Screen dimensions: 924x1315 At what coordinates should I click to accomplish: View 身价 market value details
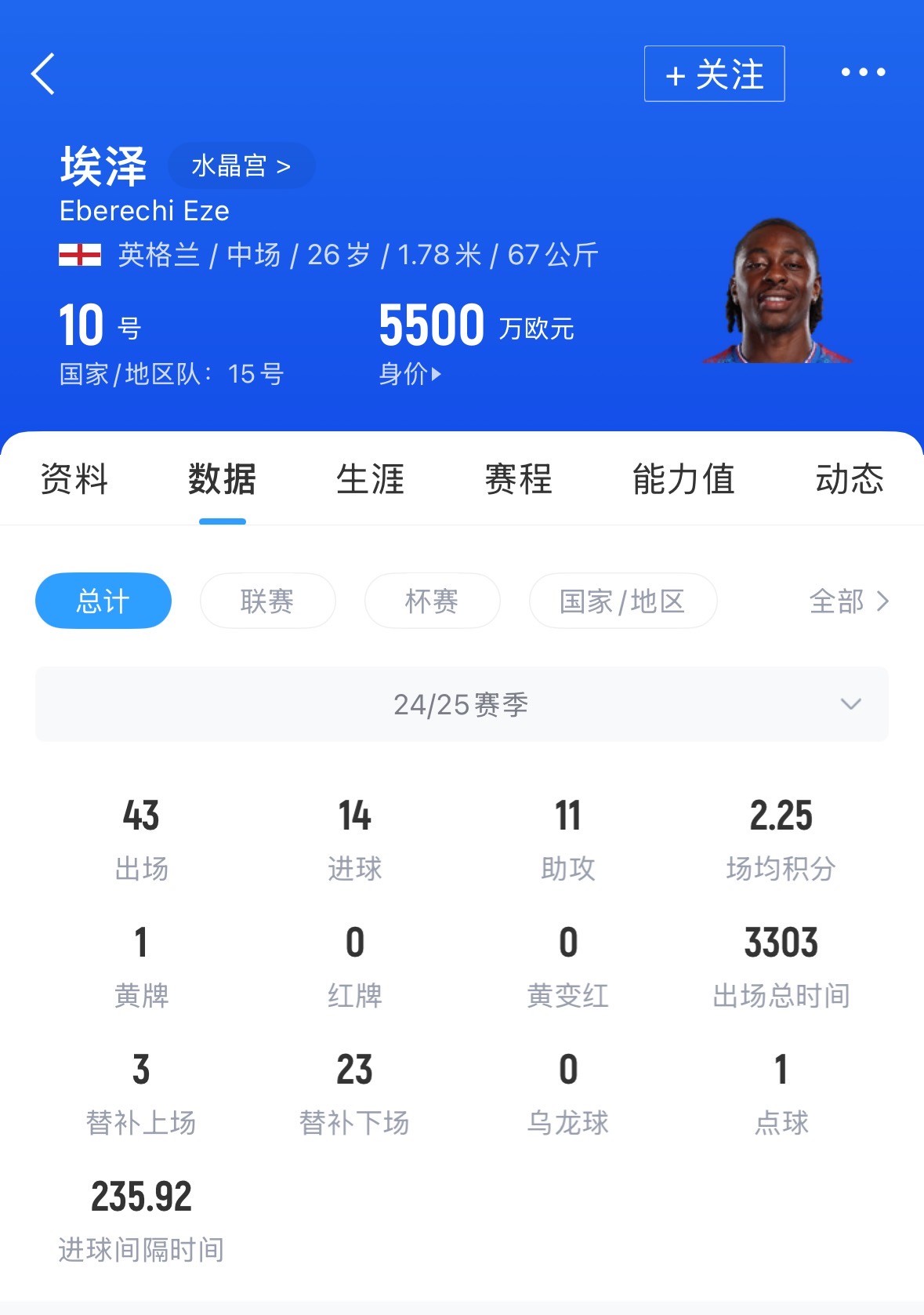[x=410, y=374]
